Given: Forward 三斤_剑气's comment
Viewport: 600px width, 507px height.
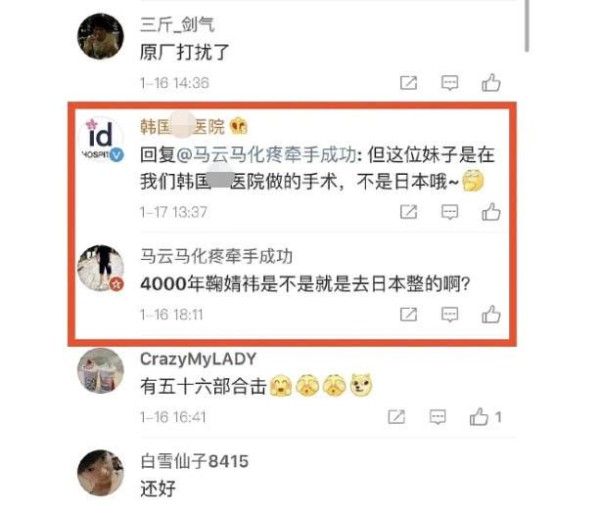Looking at the screenshot, I should coord(408,83).
